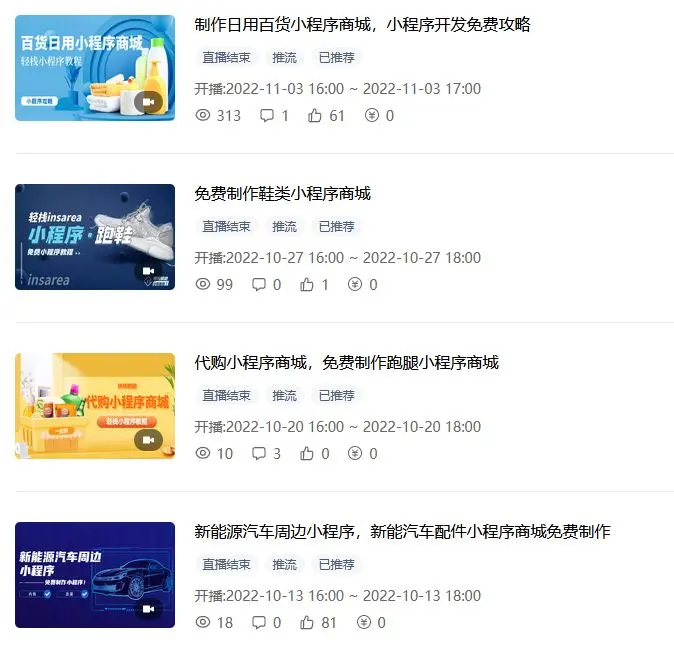Viewport: 674px width, 656px height.
Task: Open title 免费制作鞋类小程序商城
Action: tap(282, 194)
